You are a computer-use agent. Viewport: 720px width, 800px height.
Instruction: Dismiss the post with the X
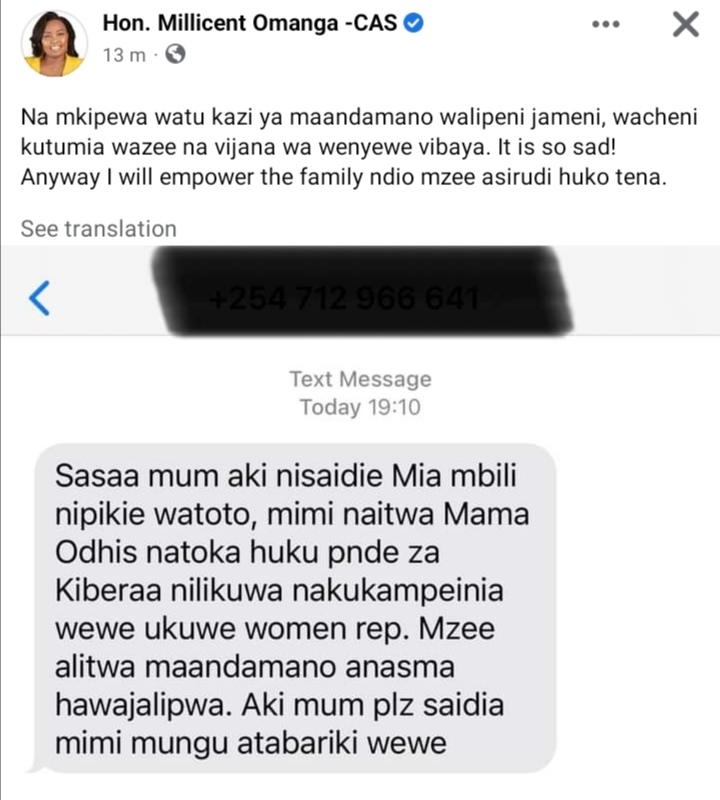tap(685, 25)
